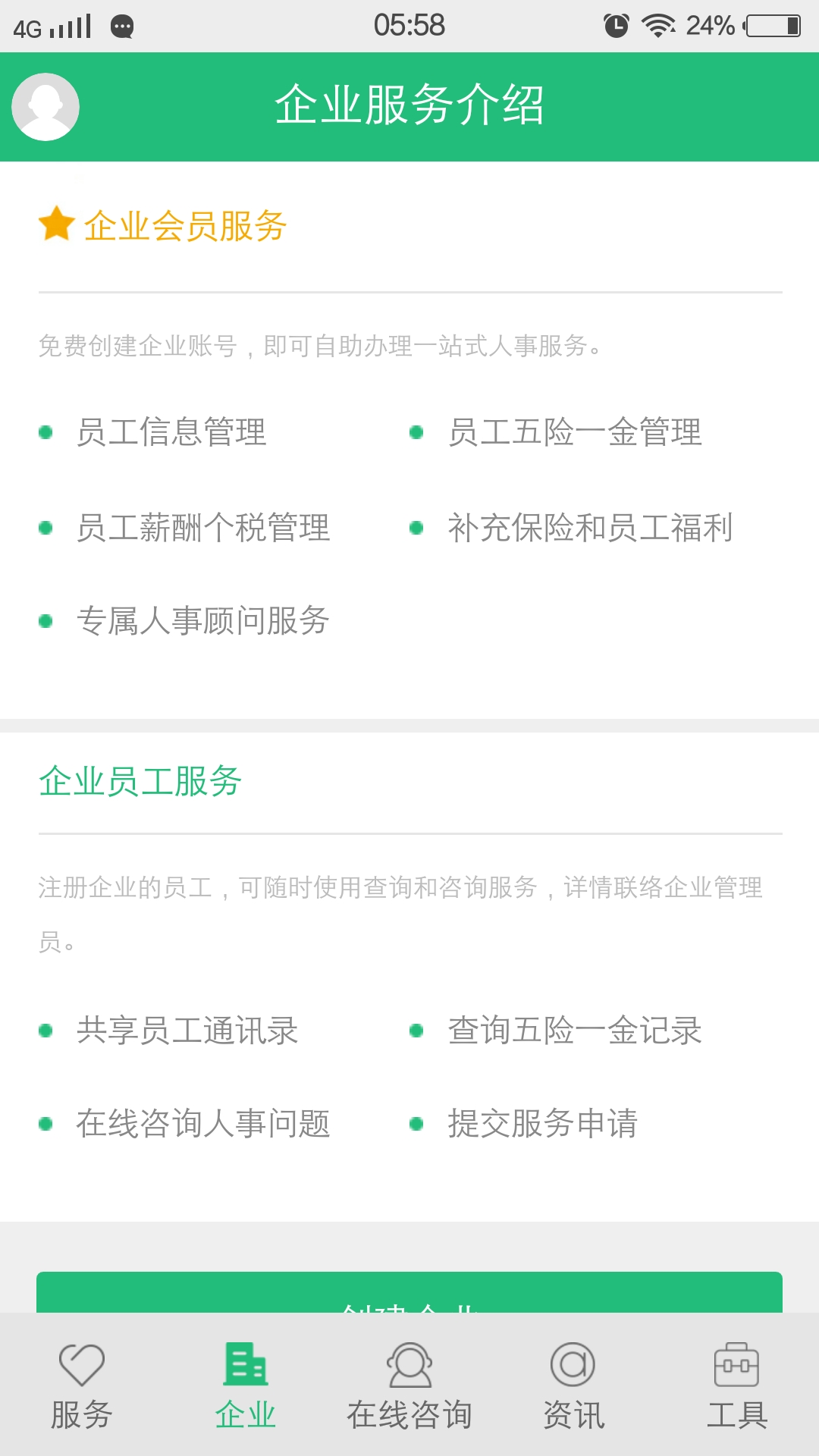
Task: Select the 企业 tab
Action: pos(246,1386)
